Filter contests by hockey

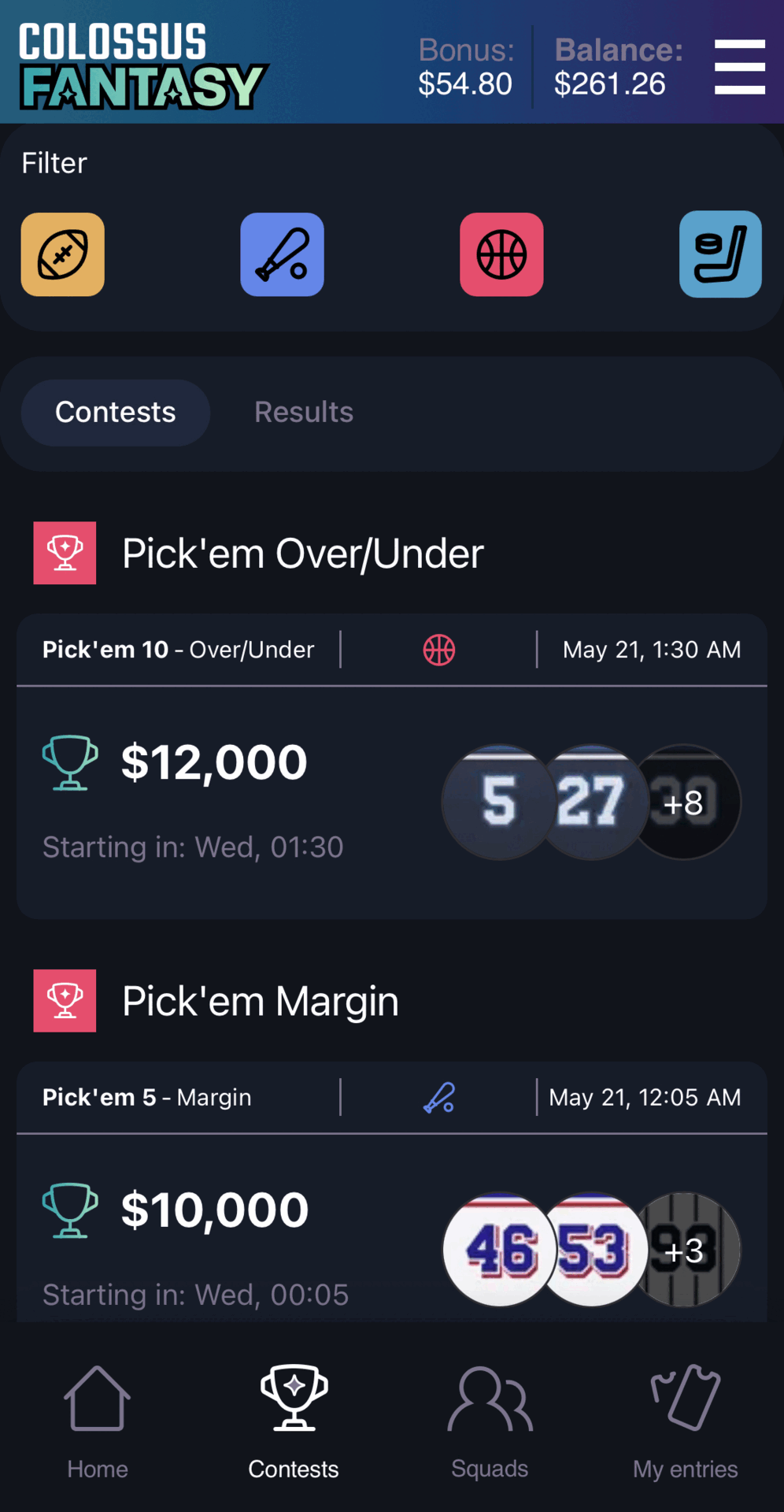tap(720, 254)
